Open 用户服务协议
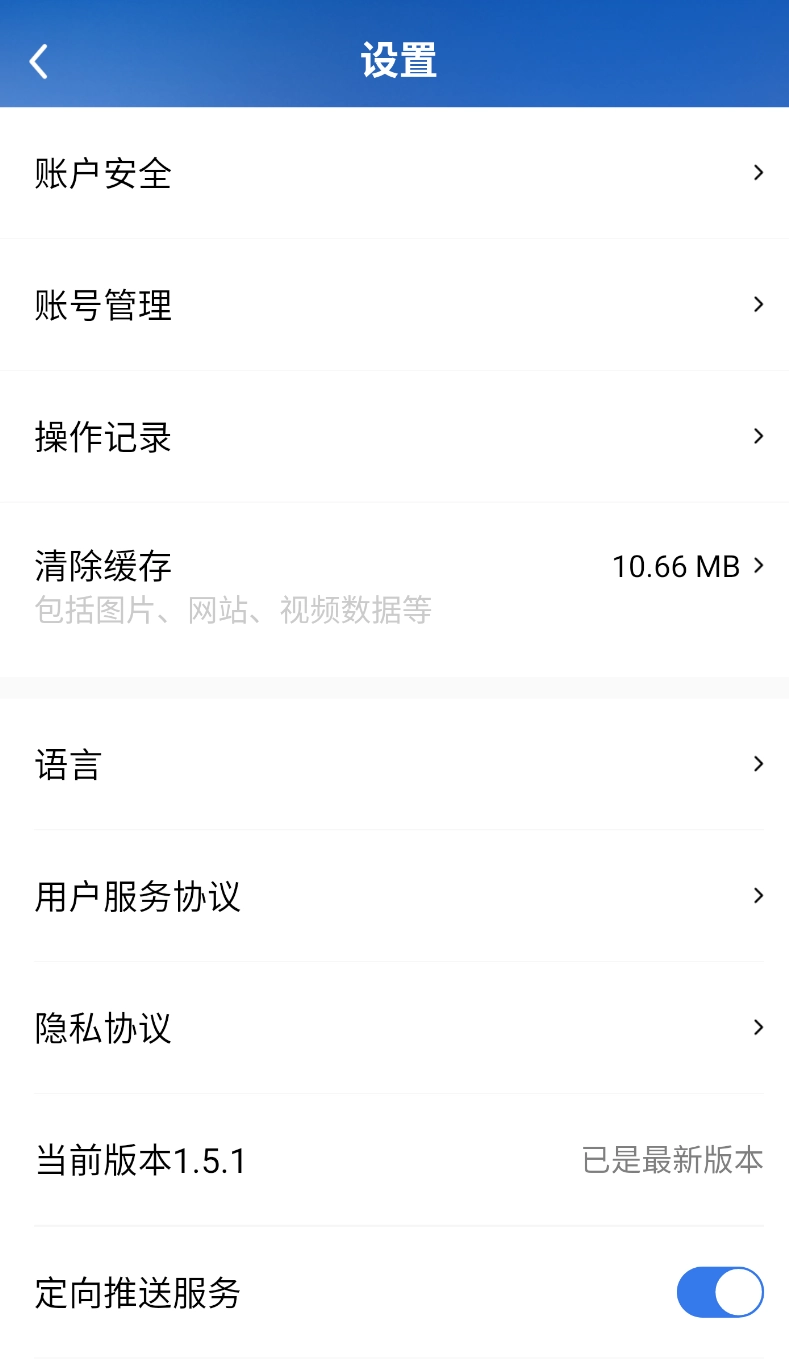The height and width of the screenshot is (1366, 789). tap(394, 896)
